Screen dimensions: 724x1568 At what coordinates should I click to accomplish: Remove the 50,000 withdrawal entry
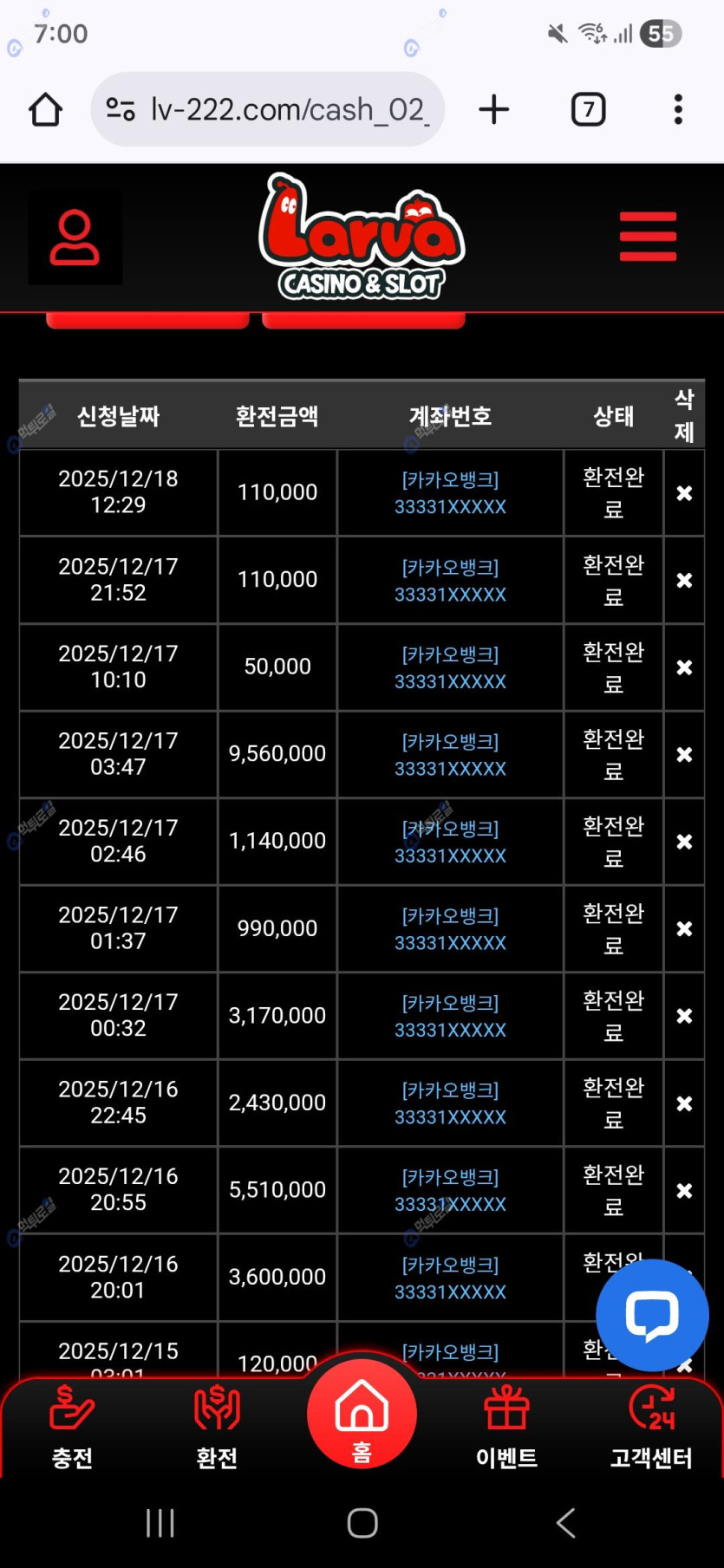point(684,667)
